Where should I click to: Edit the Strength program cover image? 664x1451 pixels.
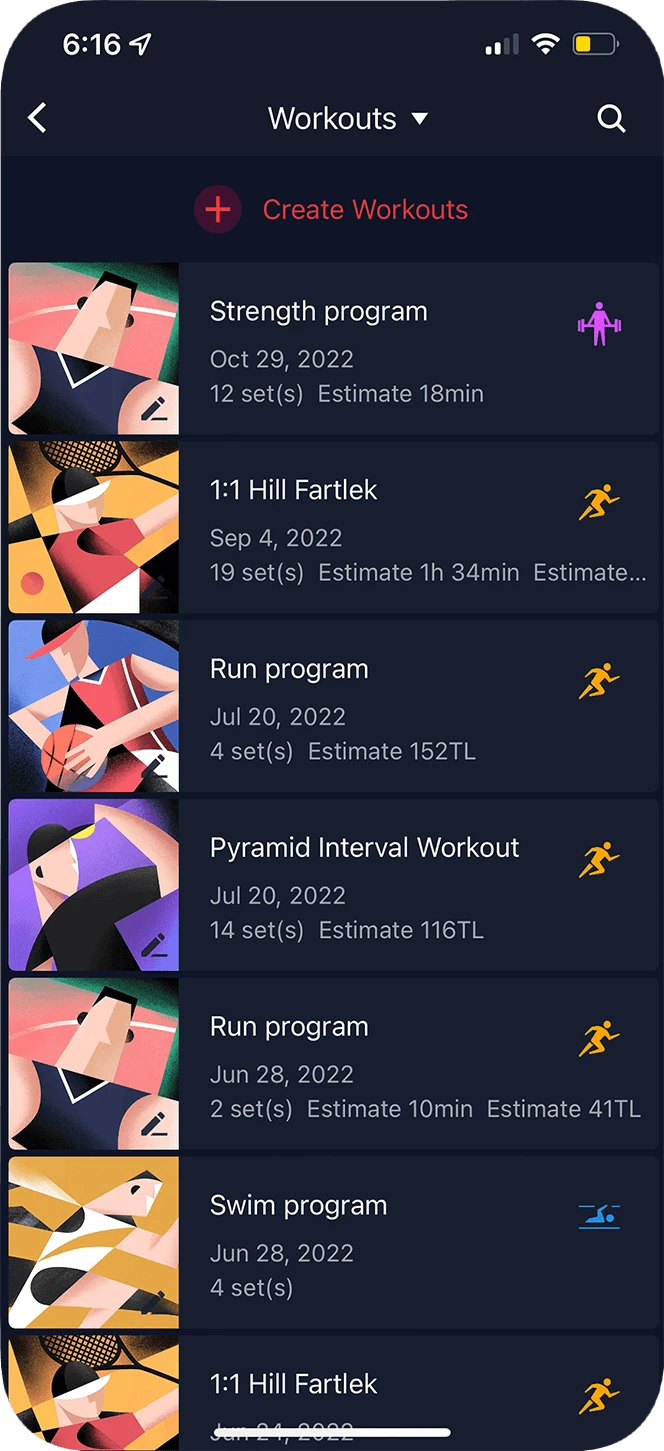click(154, 408)
